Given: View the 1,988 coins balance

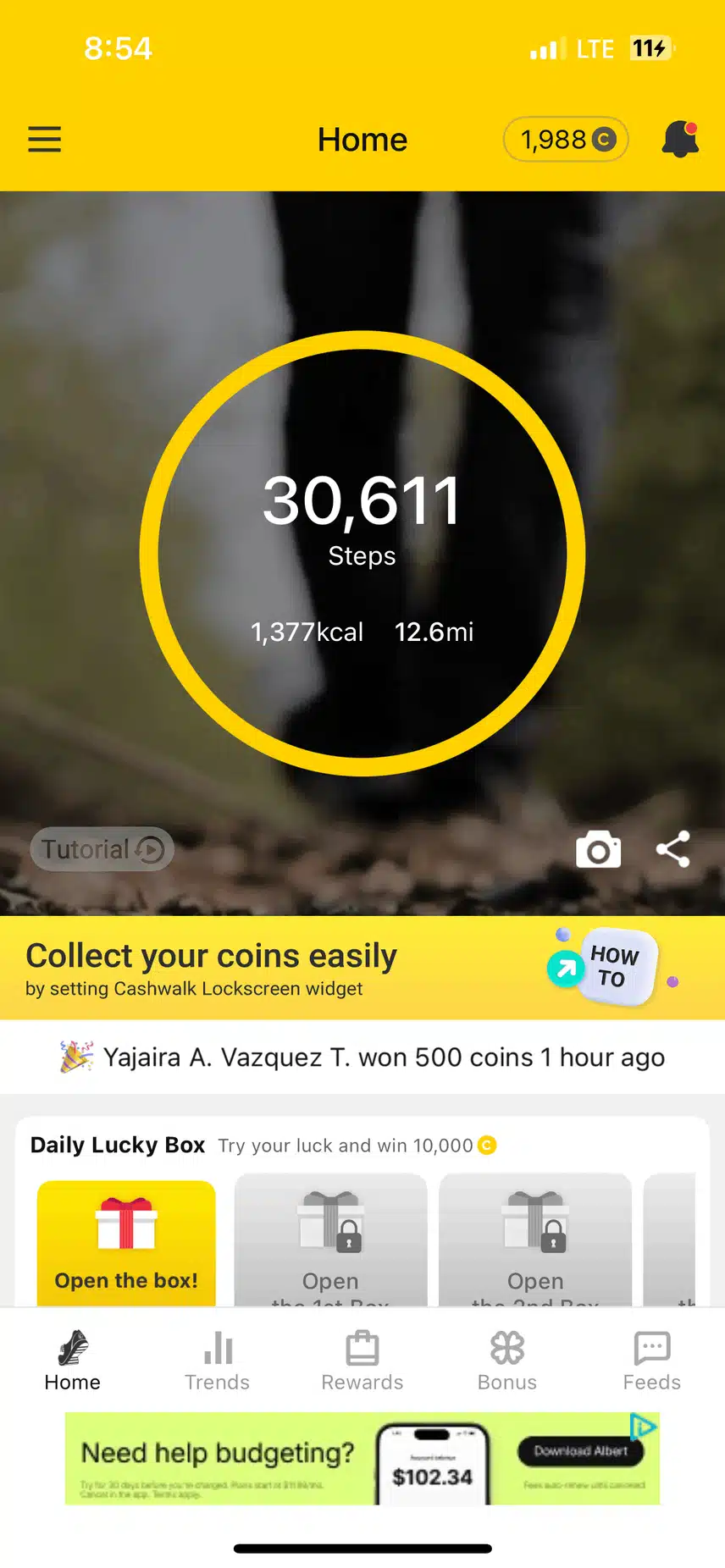Looking at the screenshot, I should (566, 139).
